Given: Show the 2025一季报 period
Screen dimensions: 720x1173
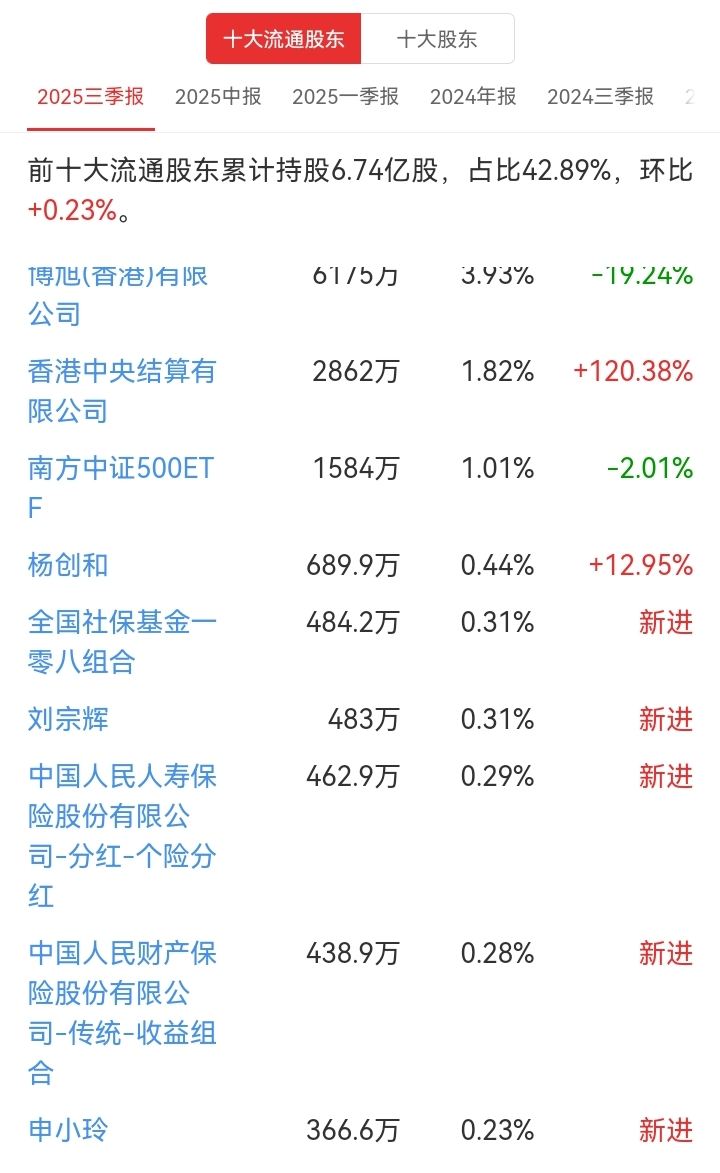Looking at the screenshot, I should pyautogui.click(x=345, y=97).
